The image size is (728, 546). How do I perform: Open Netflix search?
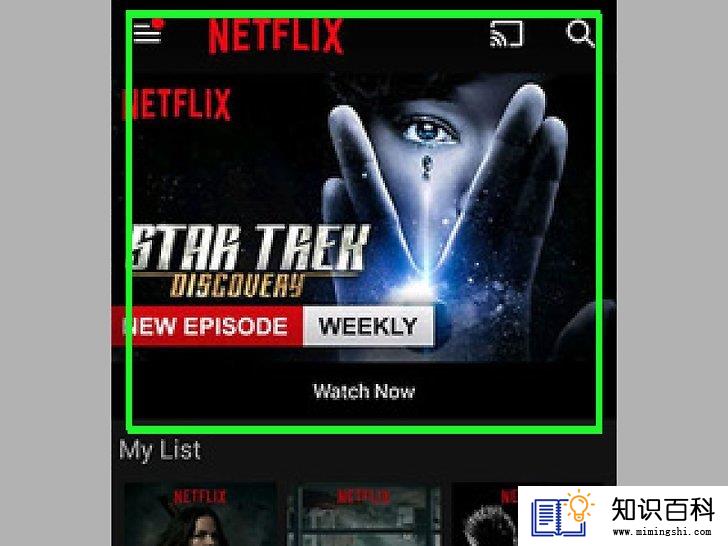click(580, 34)
